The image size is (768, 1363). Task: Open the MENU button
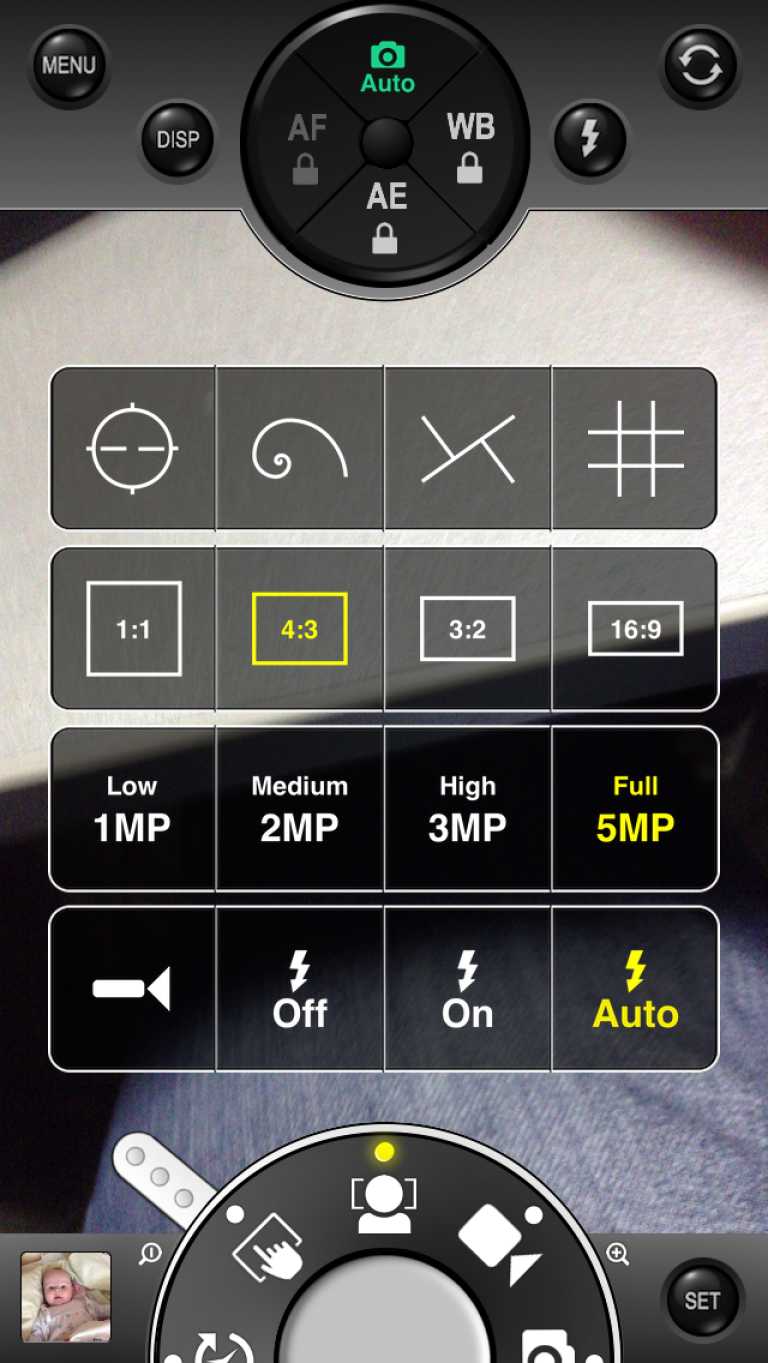(69, 66)
